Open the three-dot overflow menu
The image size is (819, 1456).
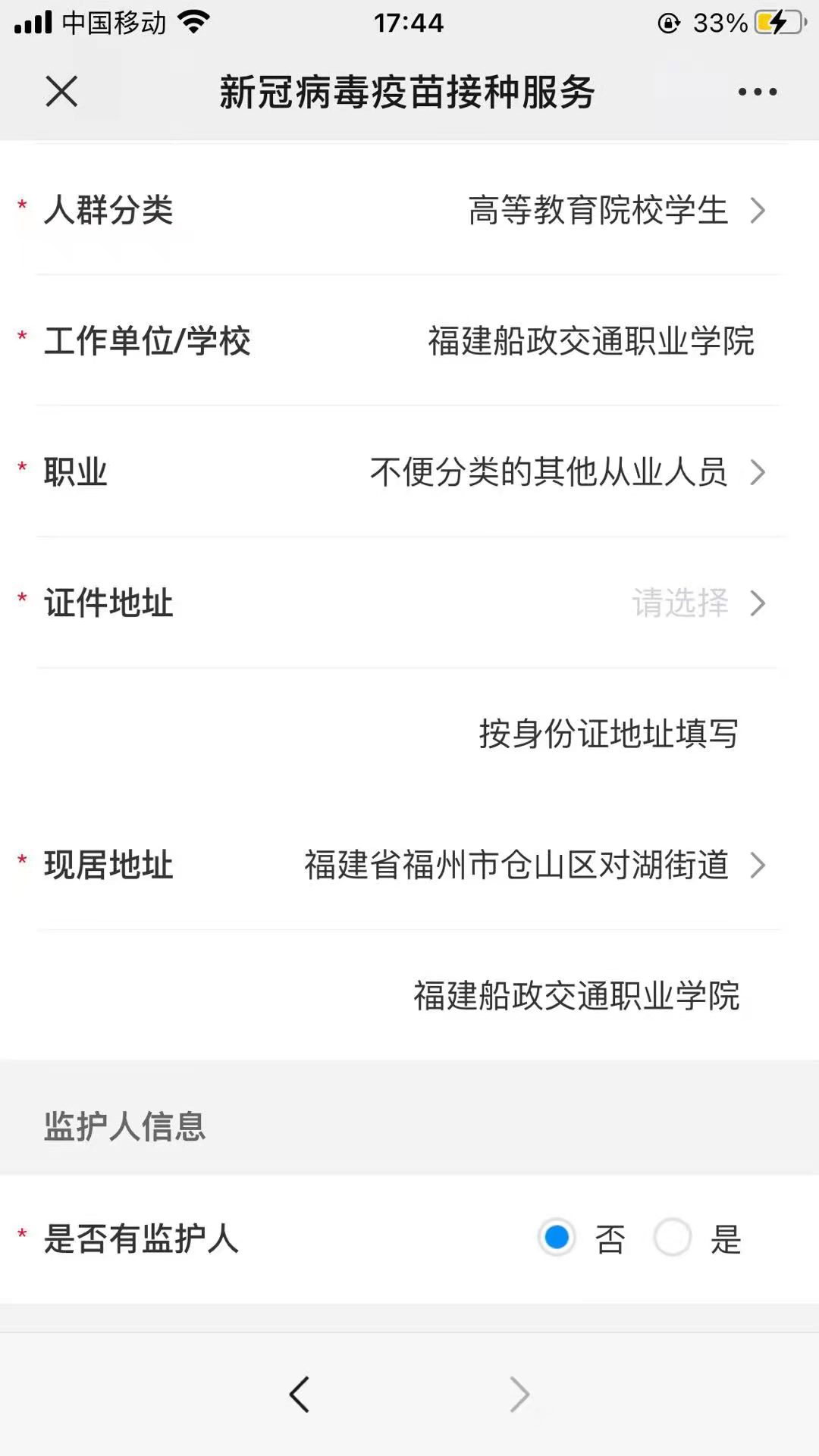pos(757,92)
